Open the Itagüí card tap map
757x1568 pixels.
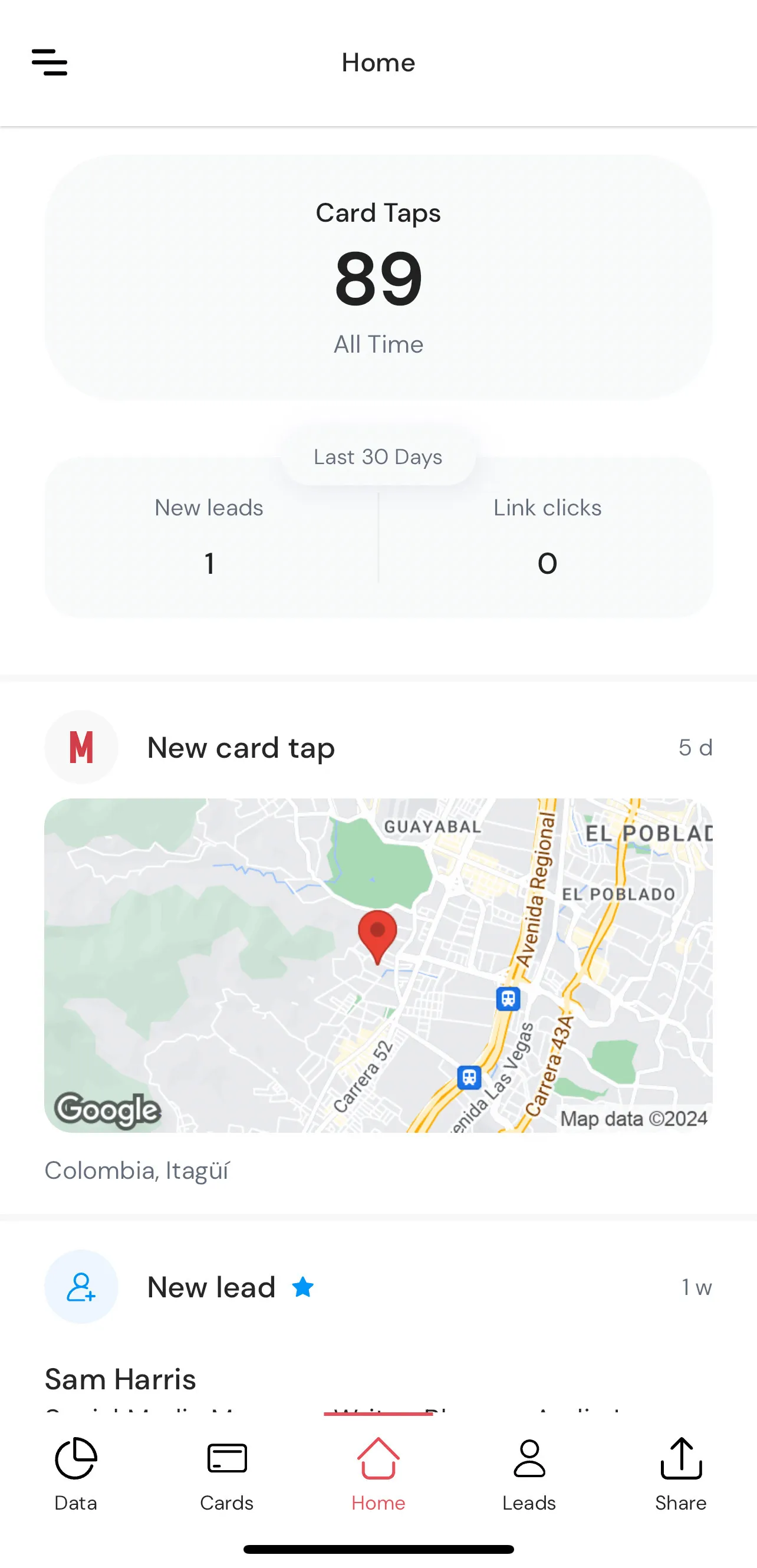[x=378, y=965]
